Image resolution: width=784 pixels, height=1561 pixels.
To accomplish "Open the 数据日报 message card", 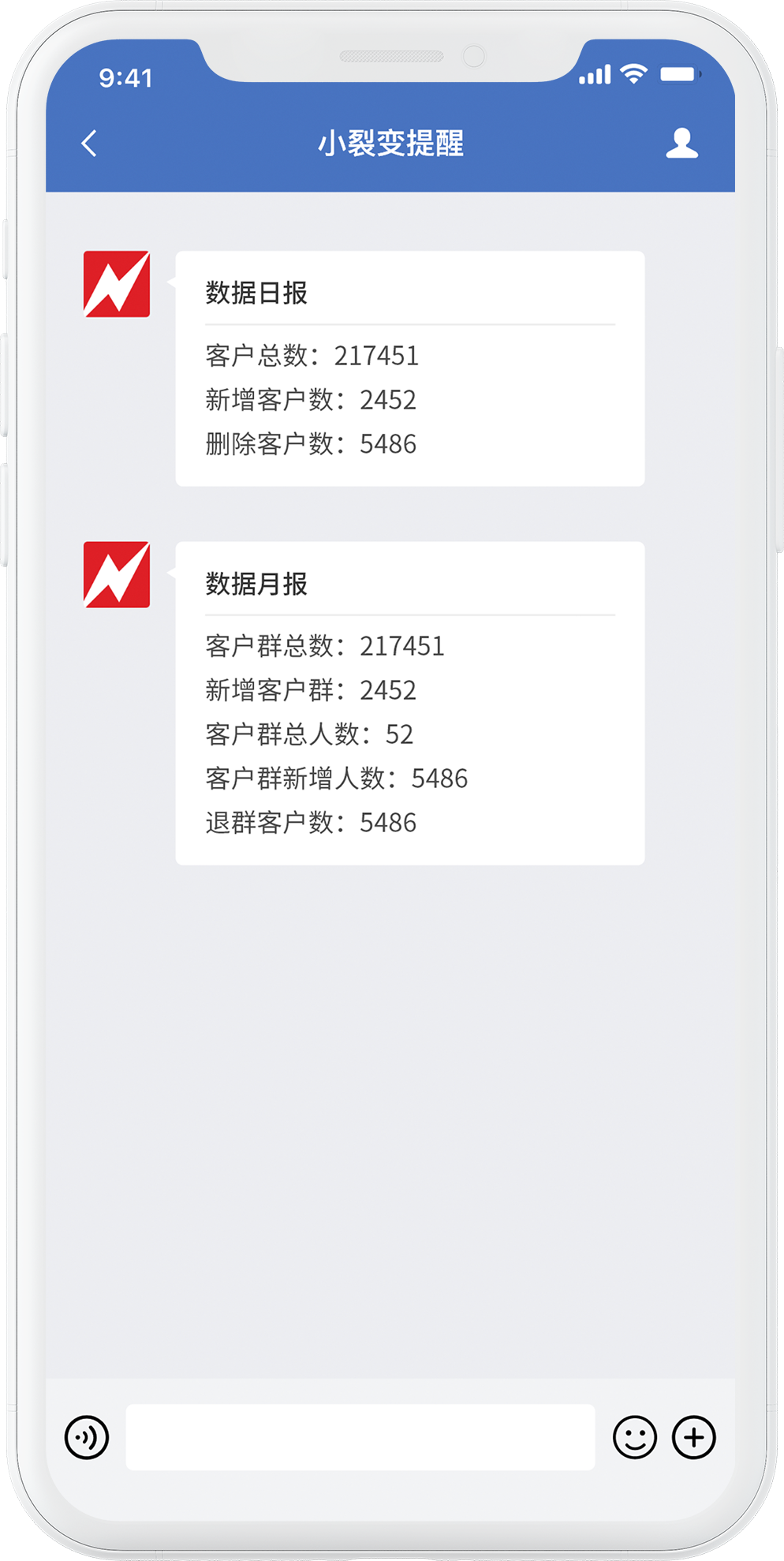I will click(410, 368).
